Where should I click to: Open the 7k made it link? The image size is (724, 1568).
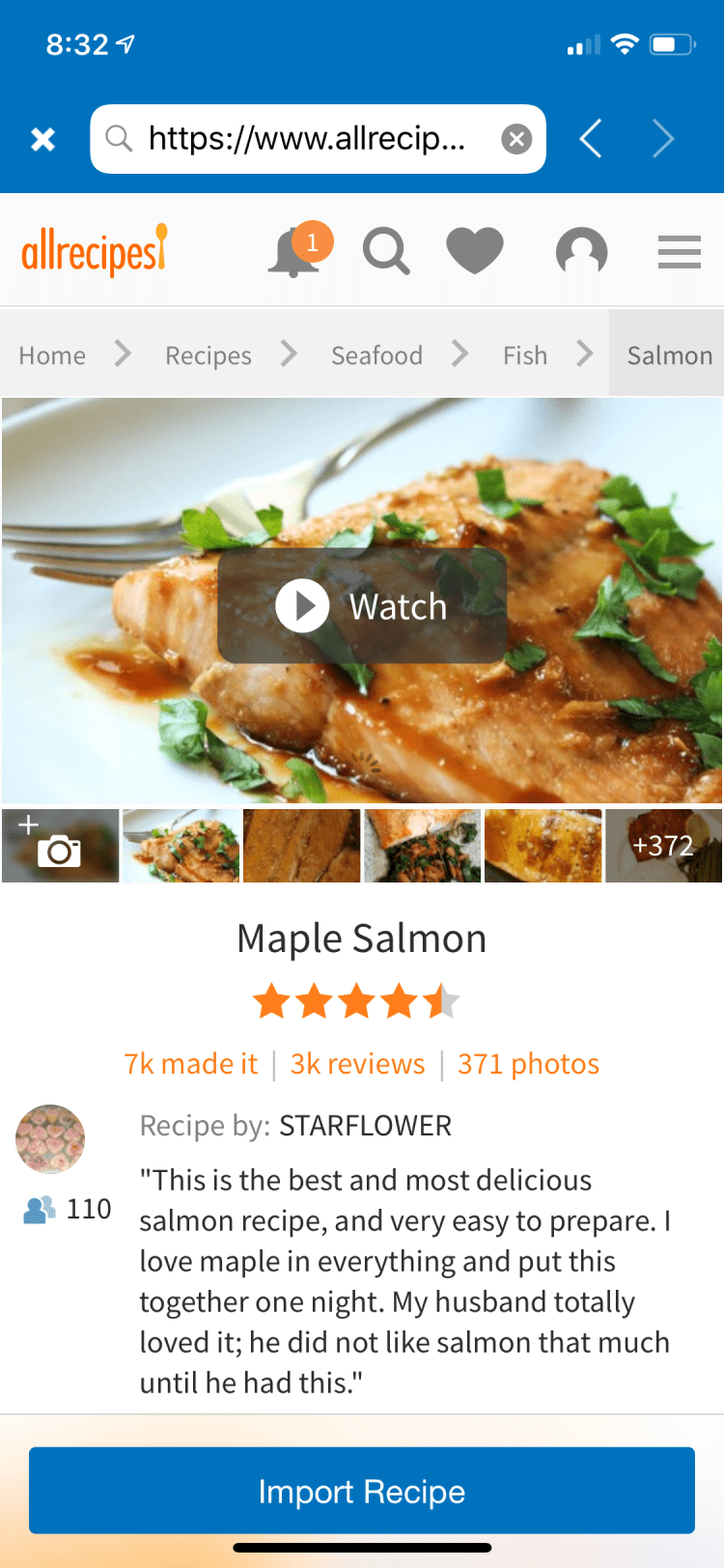click(x=191, y=1064)
